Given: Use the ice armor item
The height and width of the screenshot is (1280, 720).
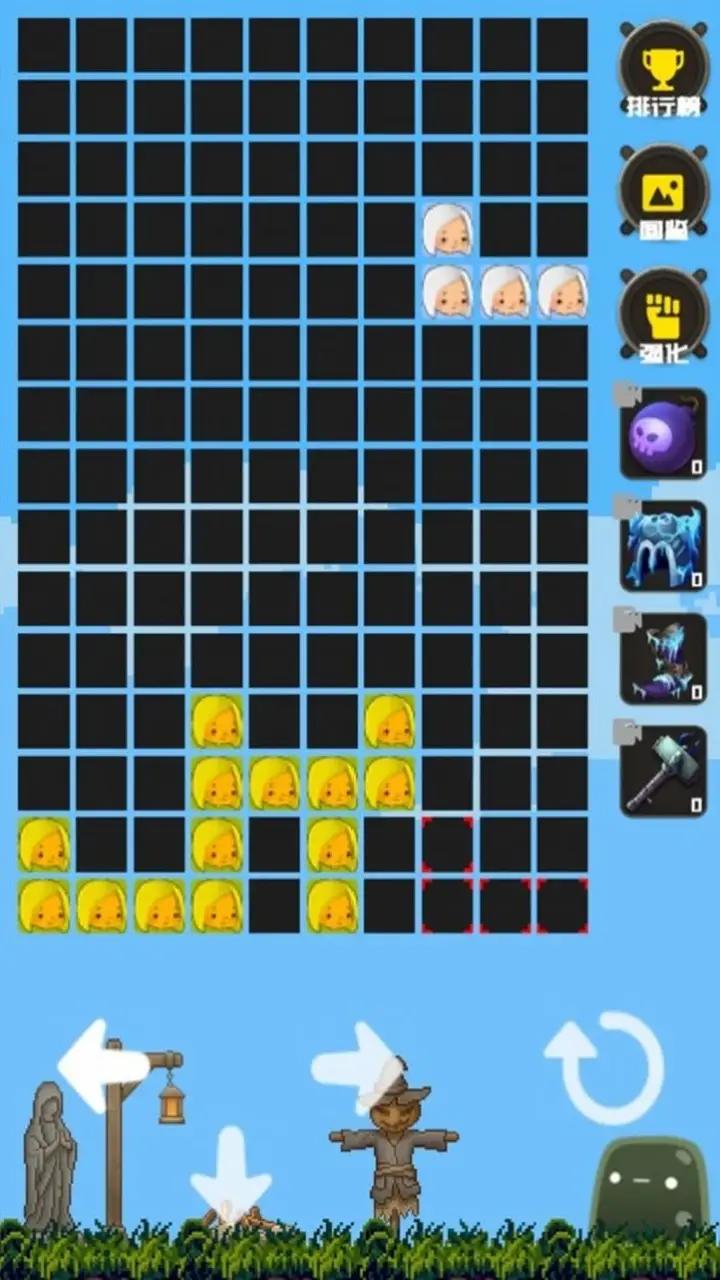Looking at the screenshot, I should click(x=665, y=547).
